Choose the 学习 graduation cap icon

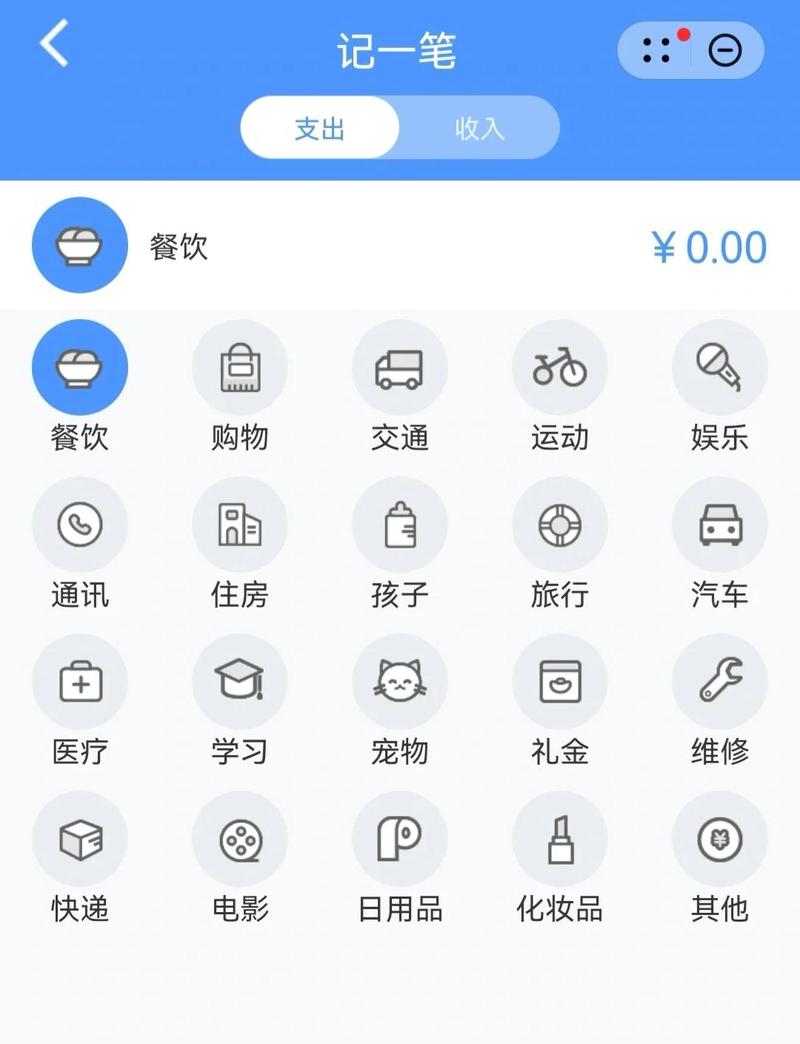click(240, 681)
